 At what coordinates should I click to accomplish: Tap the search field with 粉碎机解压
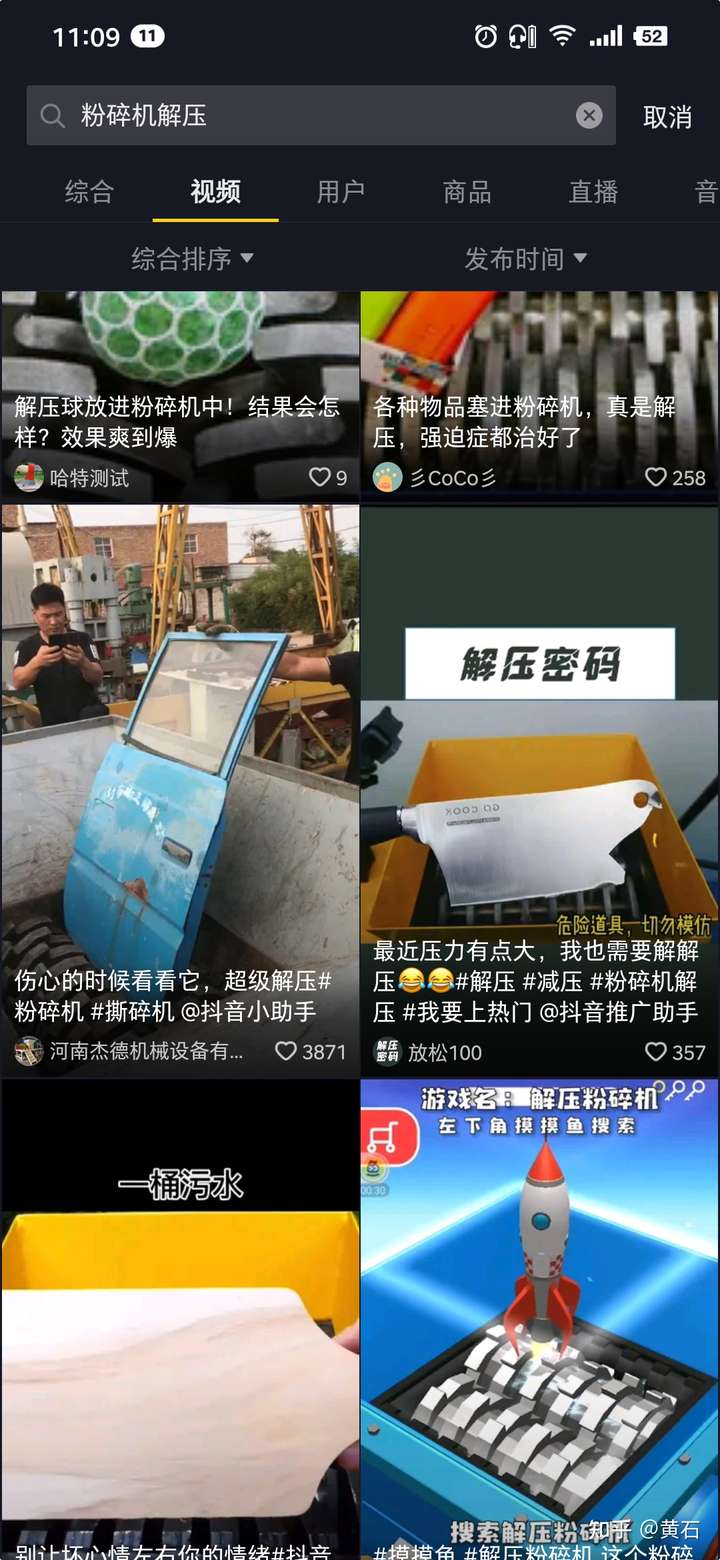(x=300, y=116)
